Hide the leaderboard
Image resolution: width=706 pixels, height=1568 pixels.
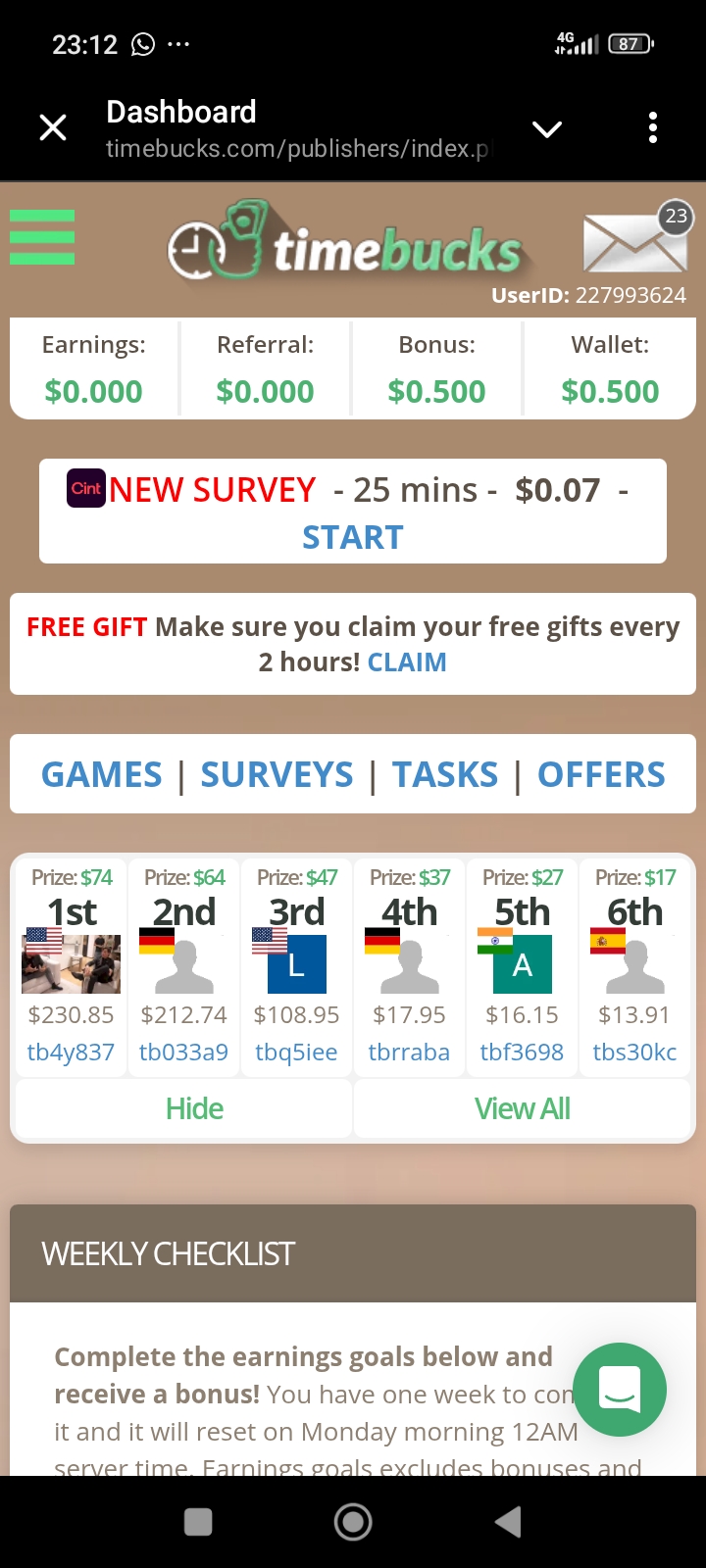coord(194,1108)
